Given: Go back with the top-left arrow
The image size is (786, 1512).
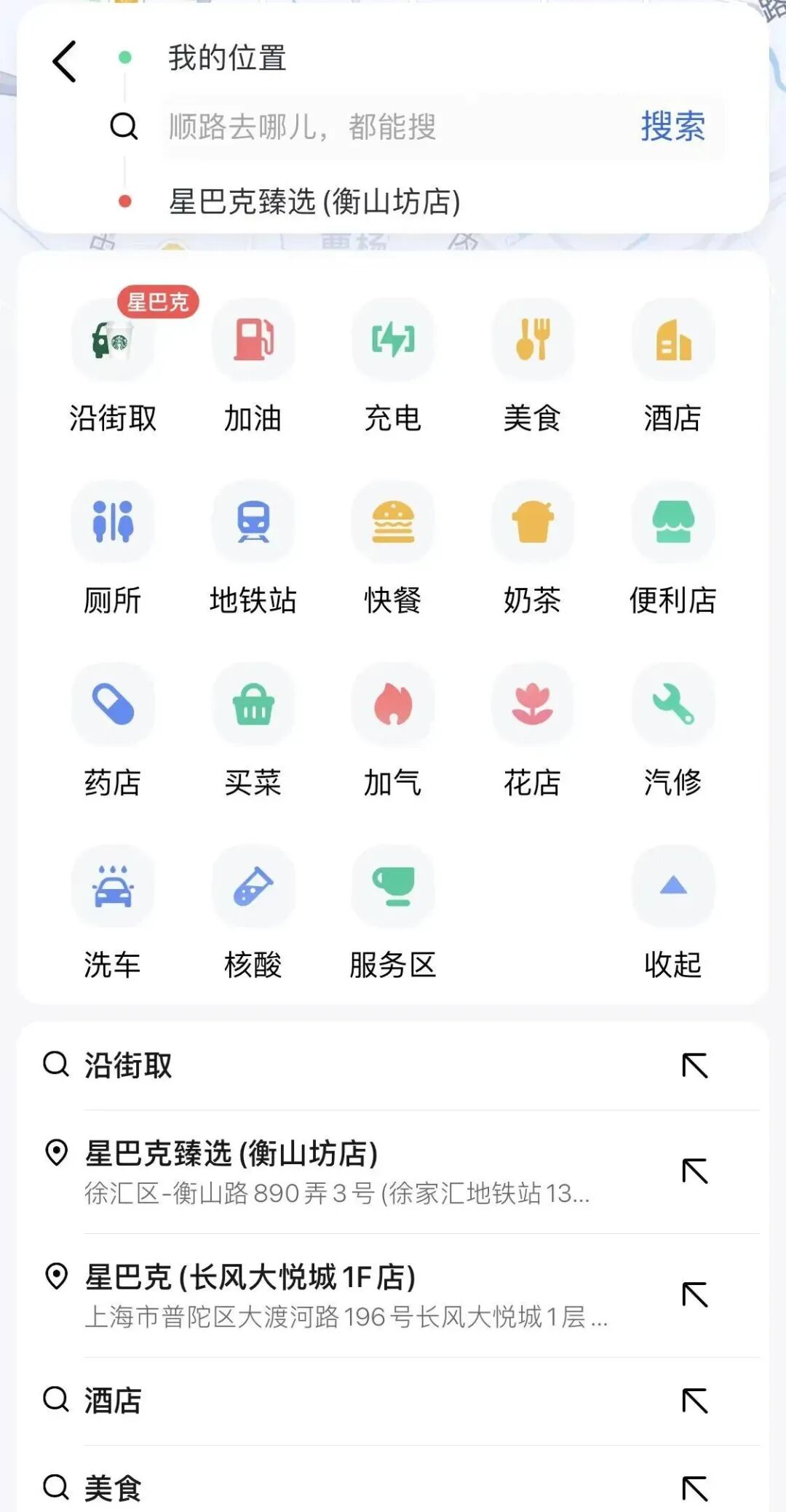Looking at the screenshot, I should (x=64, y=61).
